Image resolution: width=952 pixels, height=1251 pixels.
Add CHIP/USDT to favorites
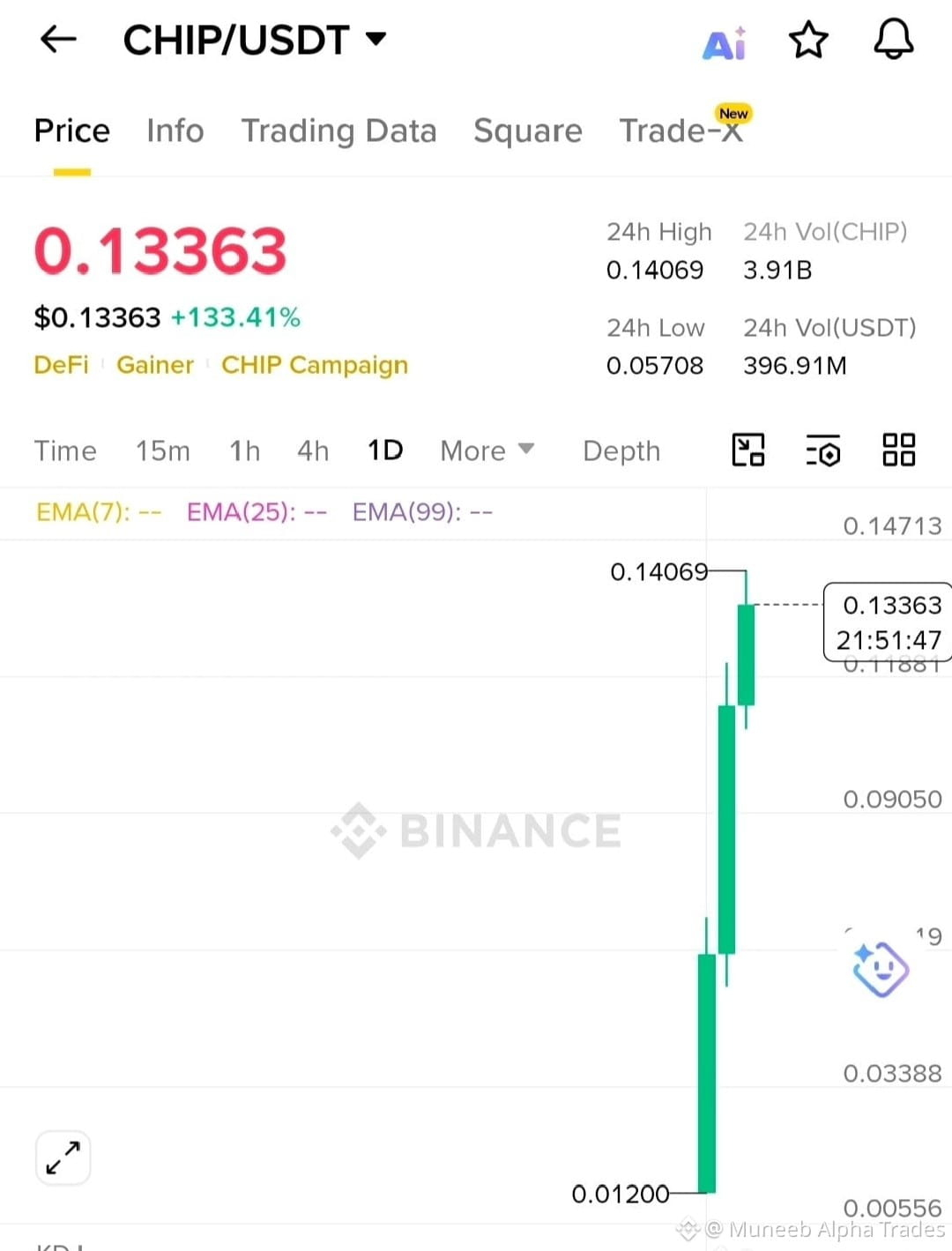pos(807,41)
